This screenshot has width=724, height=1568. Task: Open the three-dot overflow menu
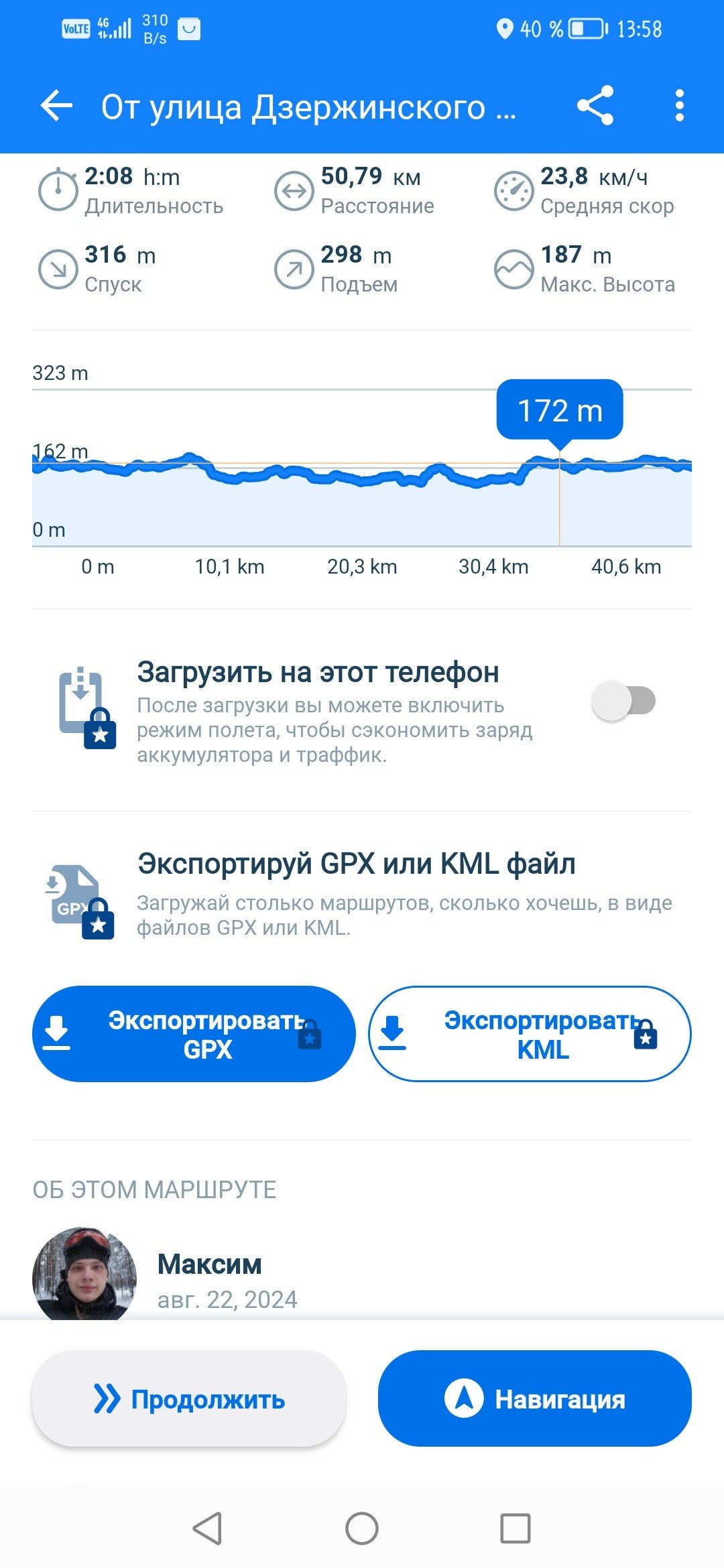(680, 105)
